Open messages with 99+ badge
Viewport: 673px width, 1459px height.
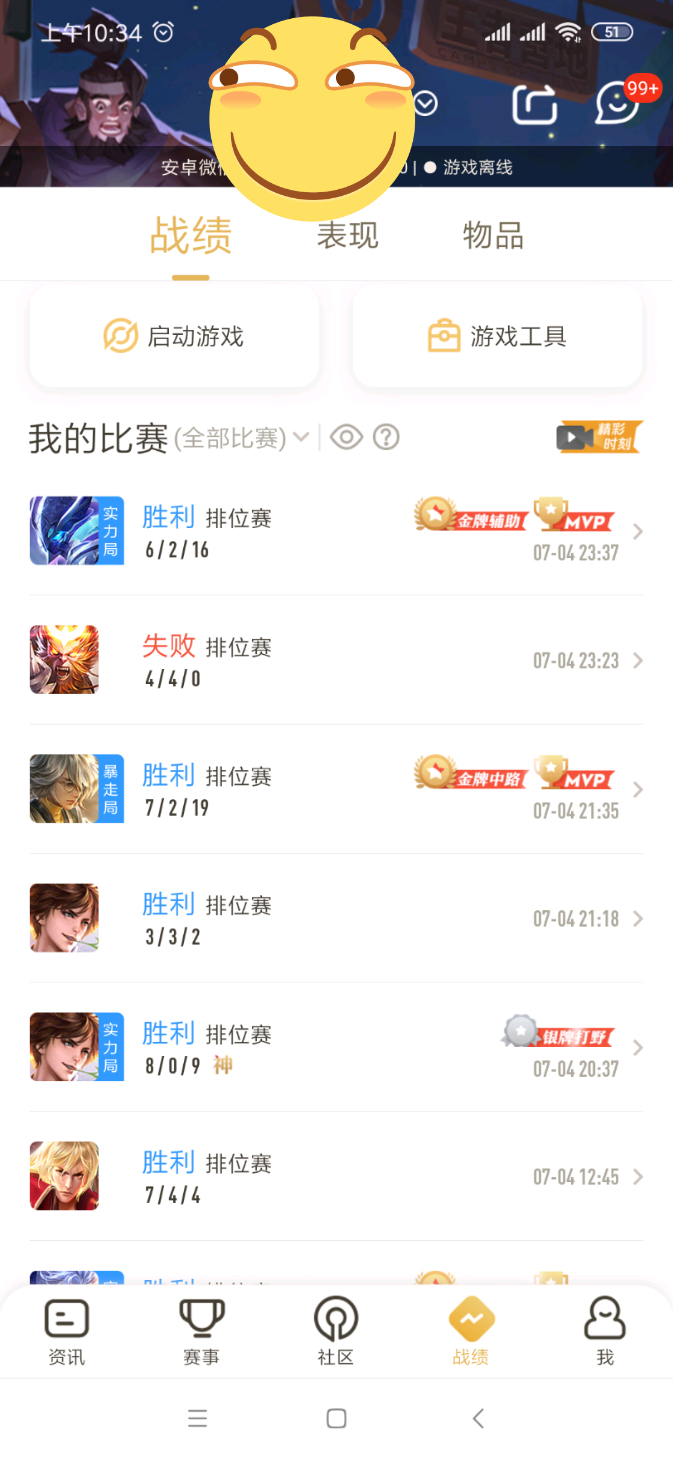[618, 104]
